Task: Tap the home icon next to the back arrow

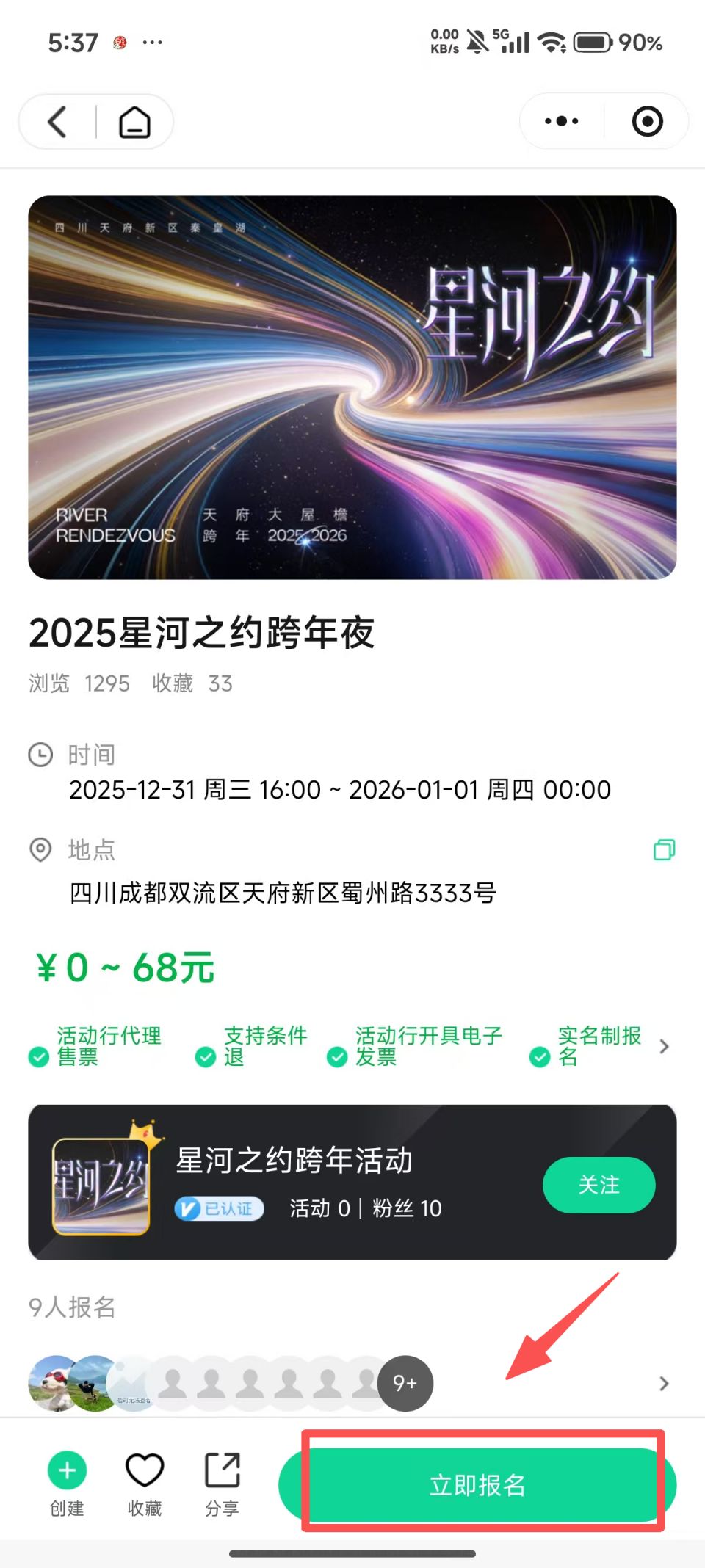Action: tap(134, 121)
